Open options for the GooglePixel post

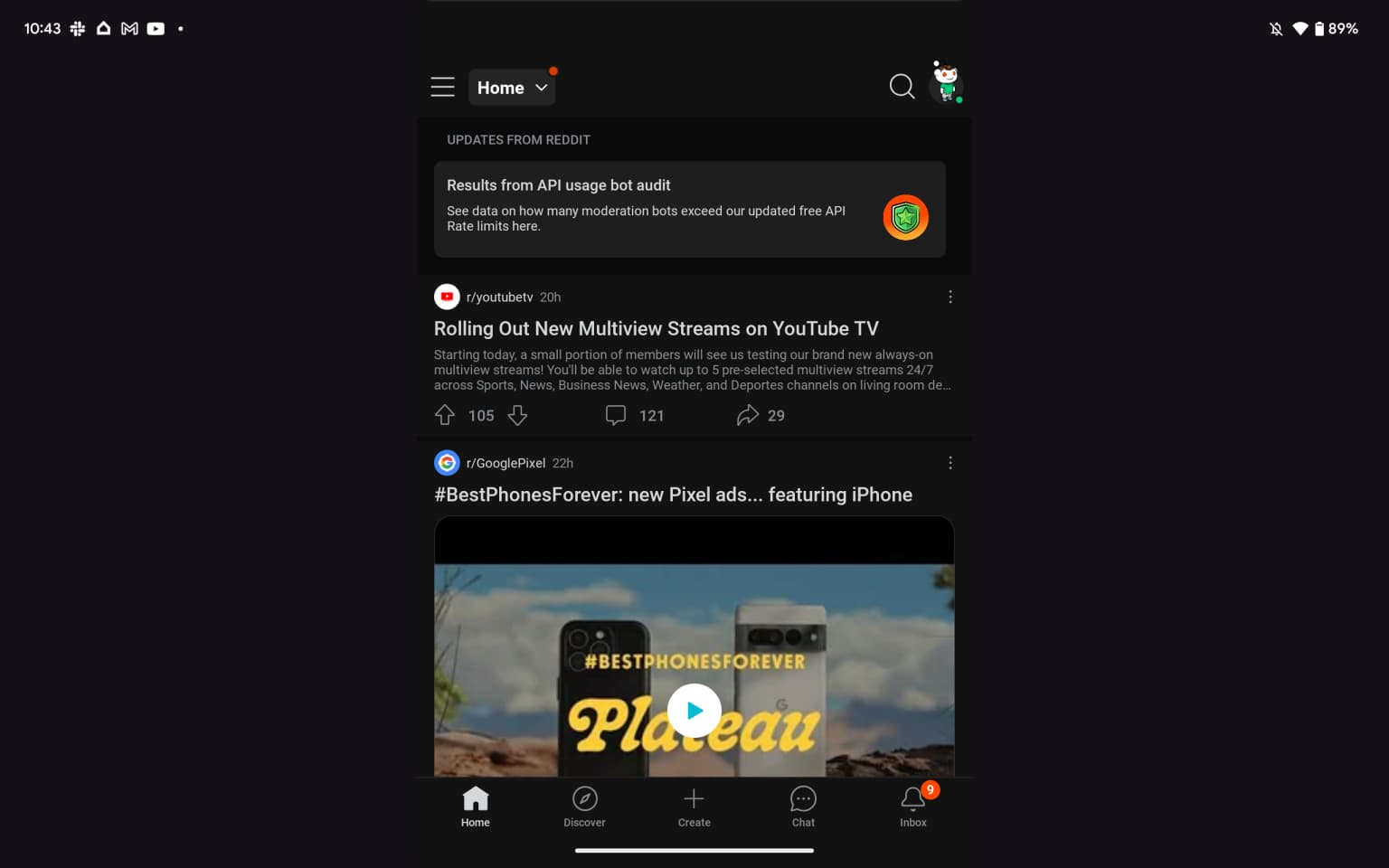(x=950, y=463)
